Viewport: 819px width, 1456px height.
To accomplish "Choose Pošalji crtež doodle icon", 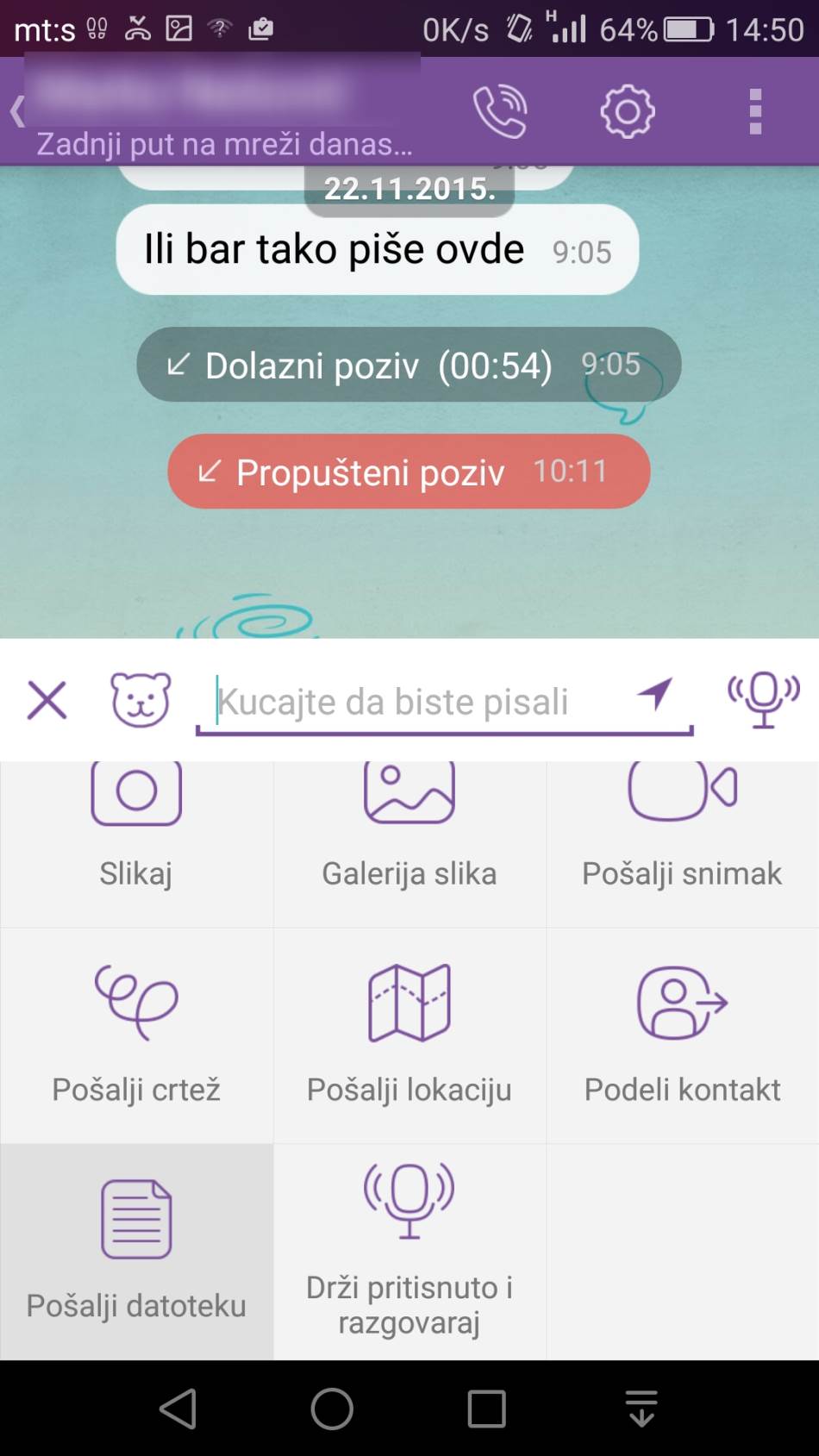I will [136, 1003].
